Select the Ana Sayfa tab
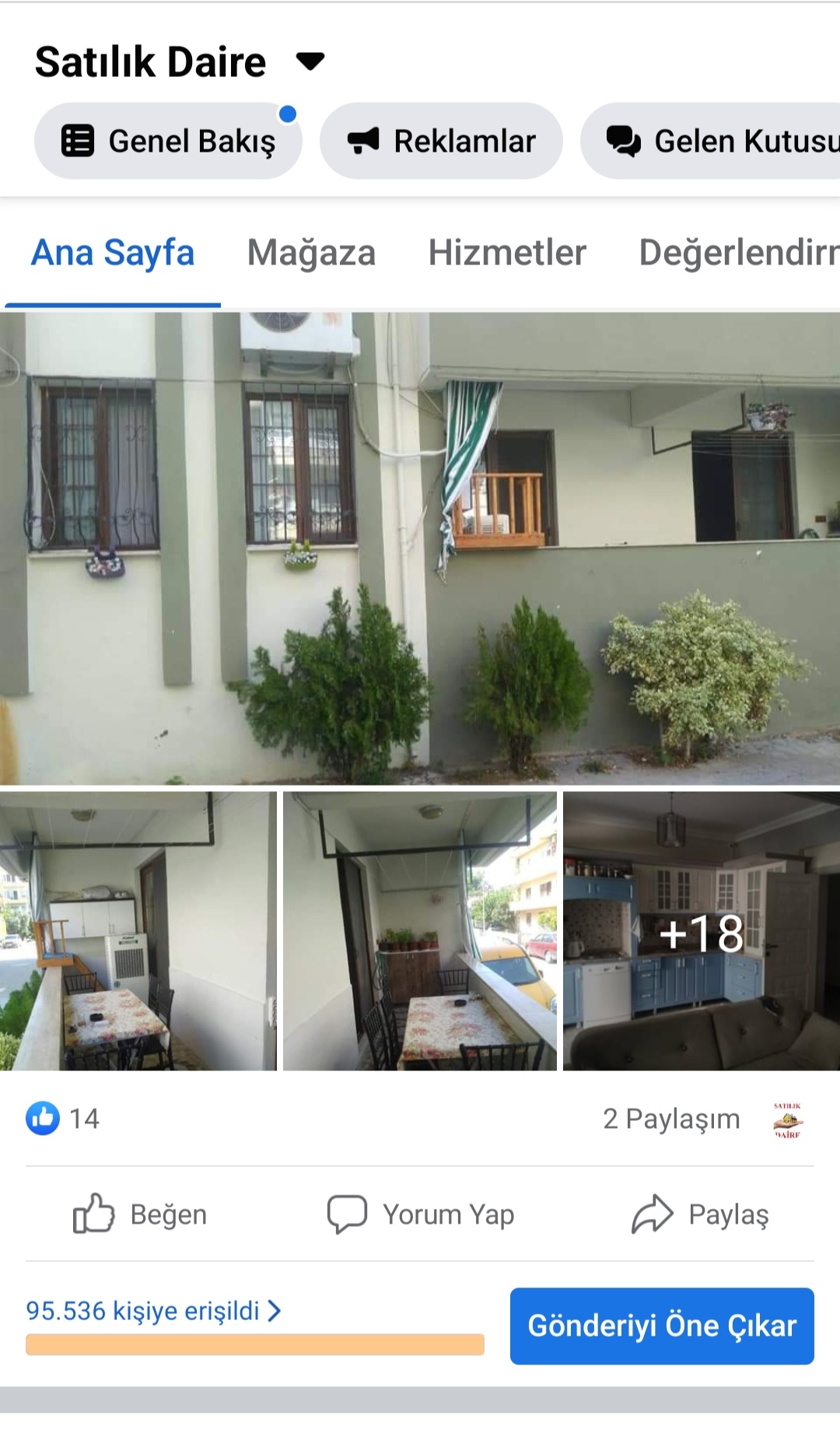 (113, 253)
